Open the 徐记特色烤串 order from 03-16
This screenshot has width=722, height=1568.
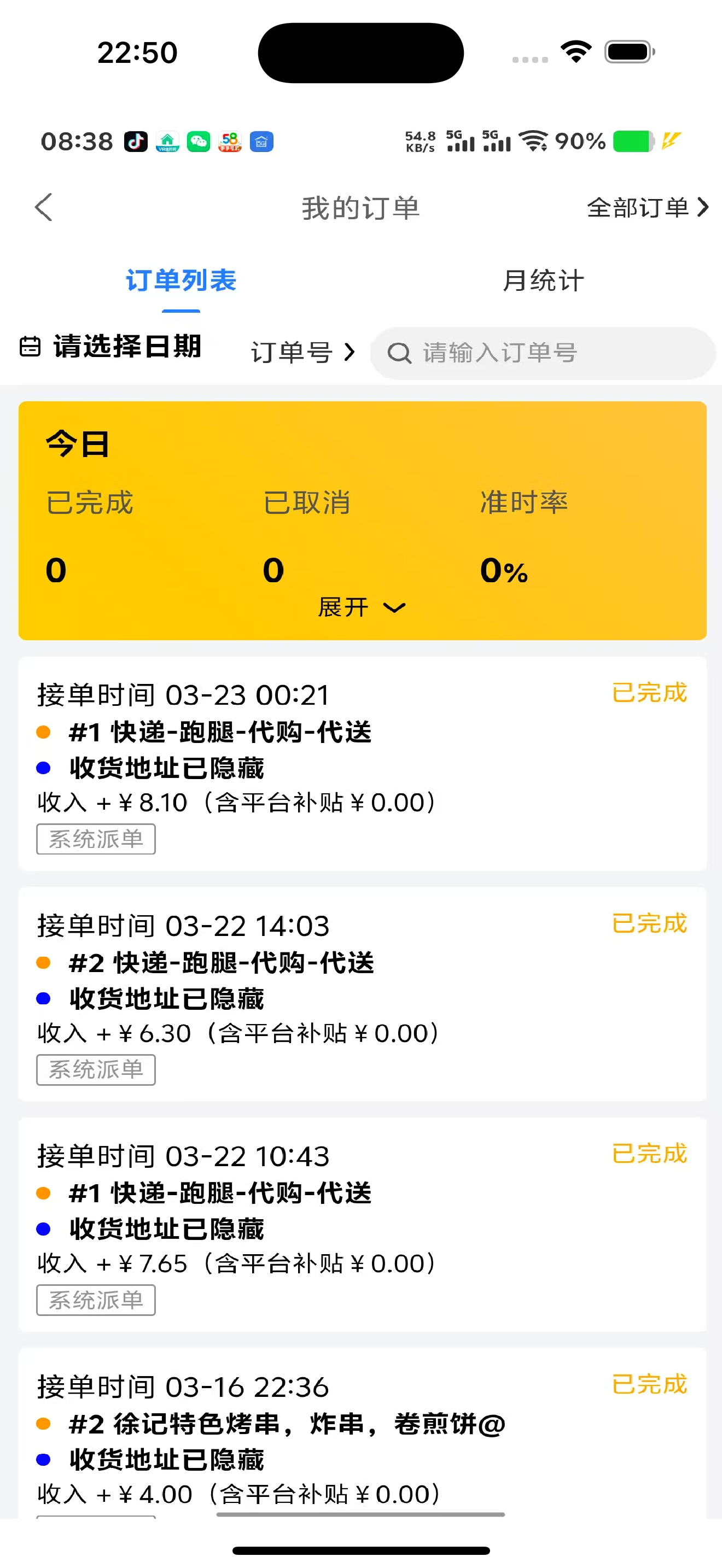click(362, 1433)
